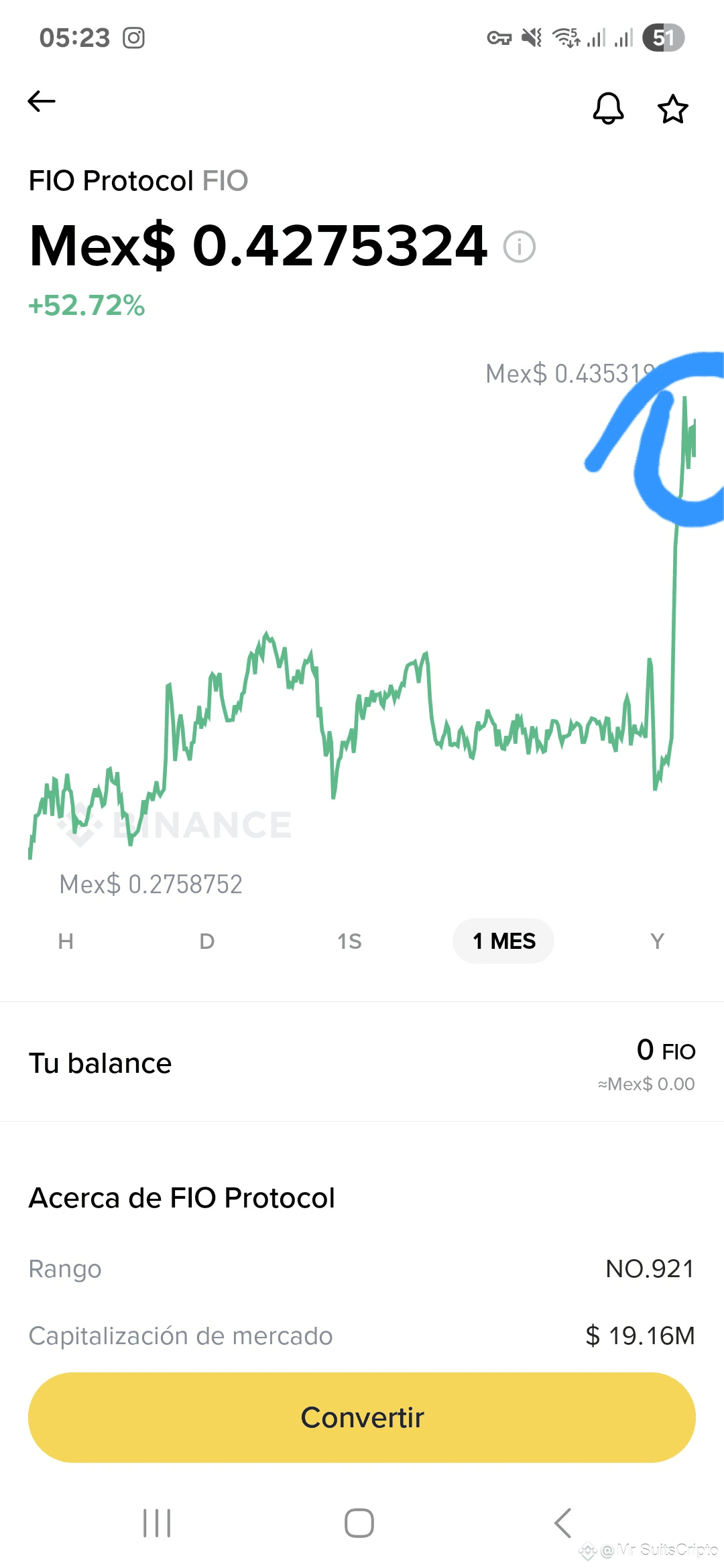Open the price alert bell
Screen dimensions: 724x1568
[x=608, y=108]
